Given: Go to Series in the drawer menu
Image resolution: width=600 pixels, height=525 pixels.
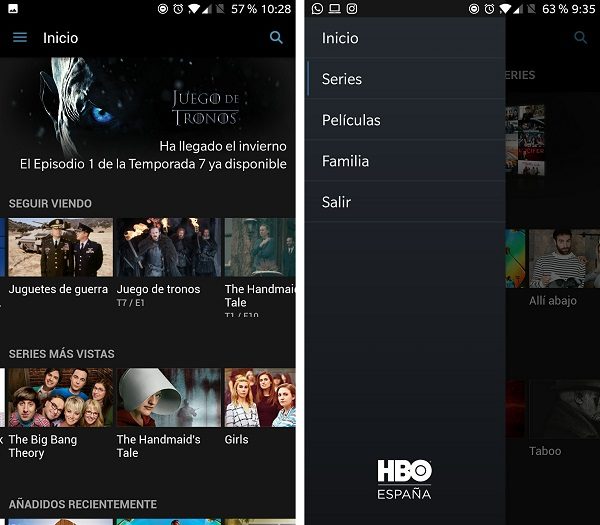Looking at the screenshot, I should [342, 79].
